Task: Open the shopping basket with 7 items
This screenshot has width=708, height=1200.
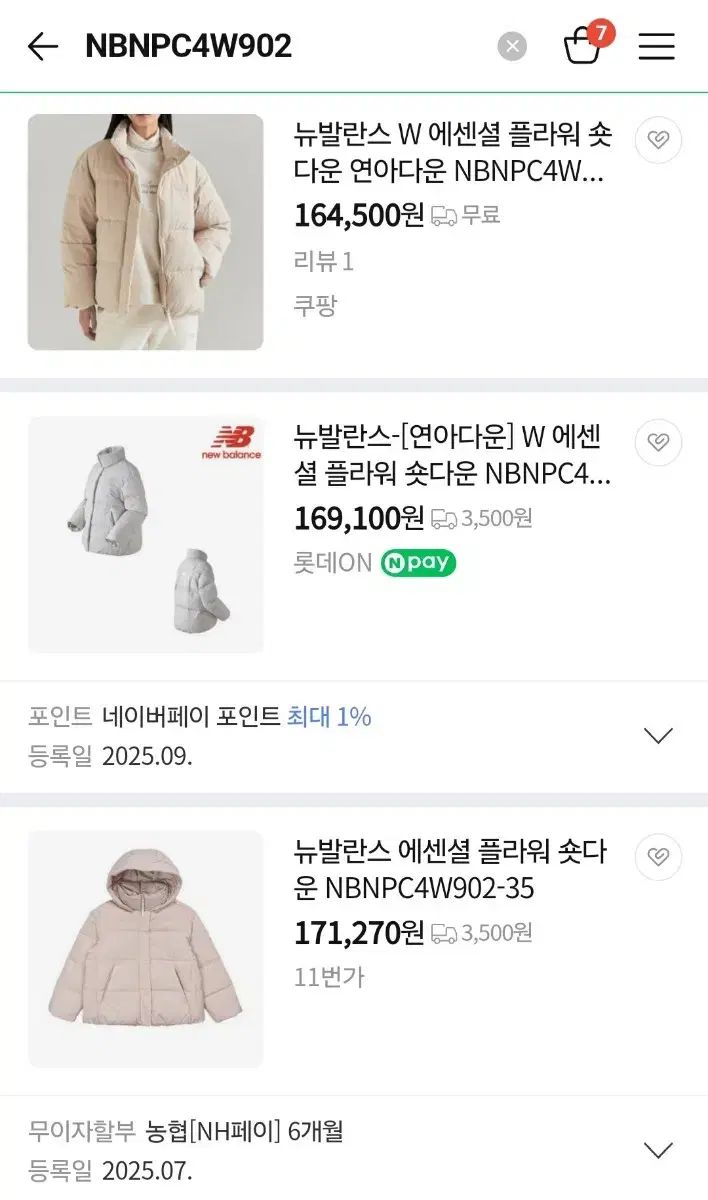Action: (x=583, y=45)
